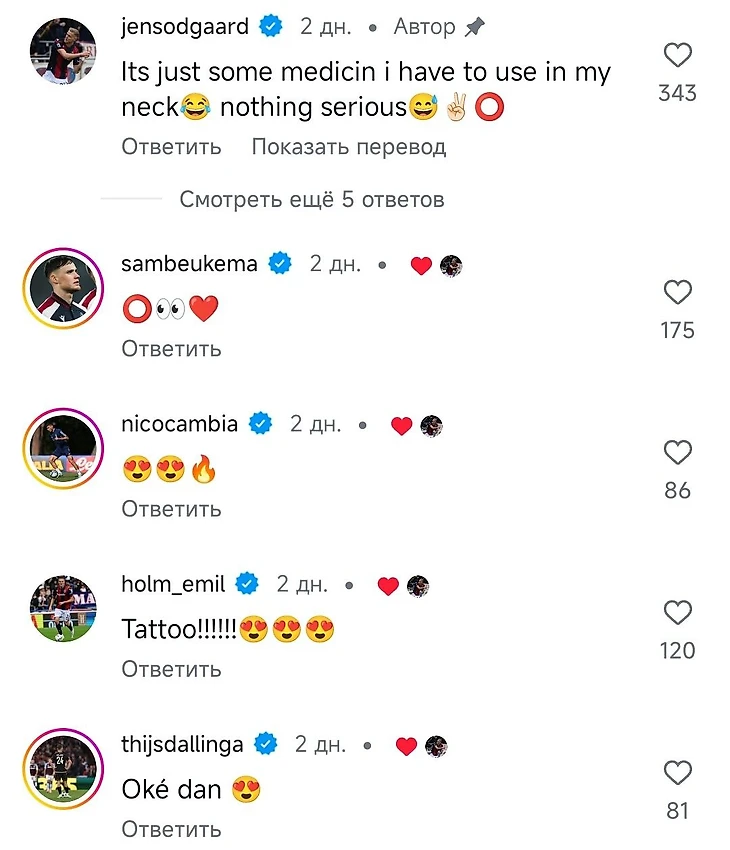Like nicocambia's comment
Viewport: 730px width, 850px height.
tap(677, 453)
